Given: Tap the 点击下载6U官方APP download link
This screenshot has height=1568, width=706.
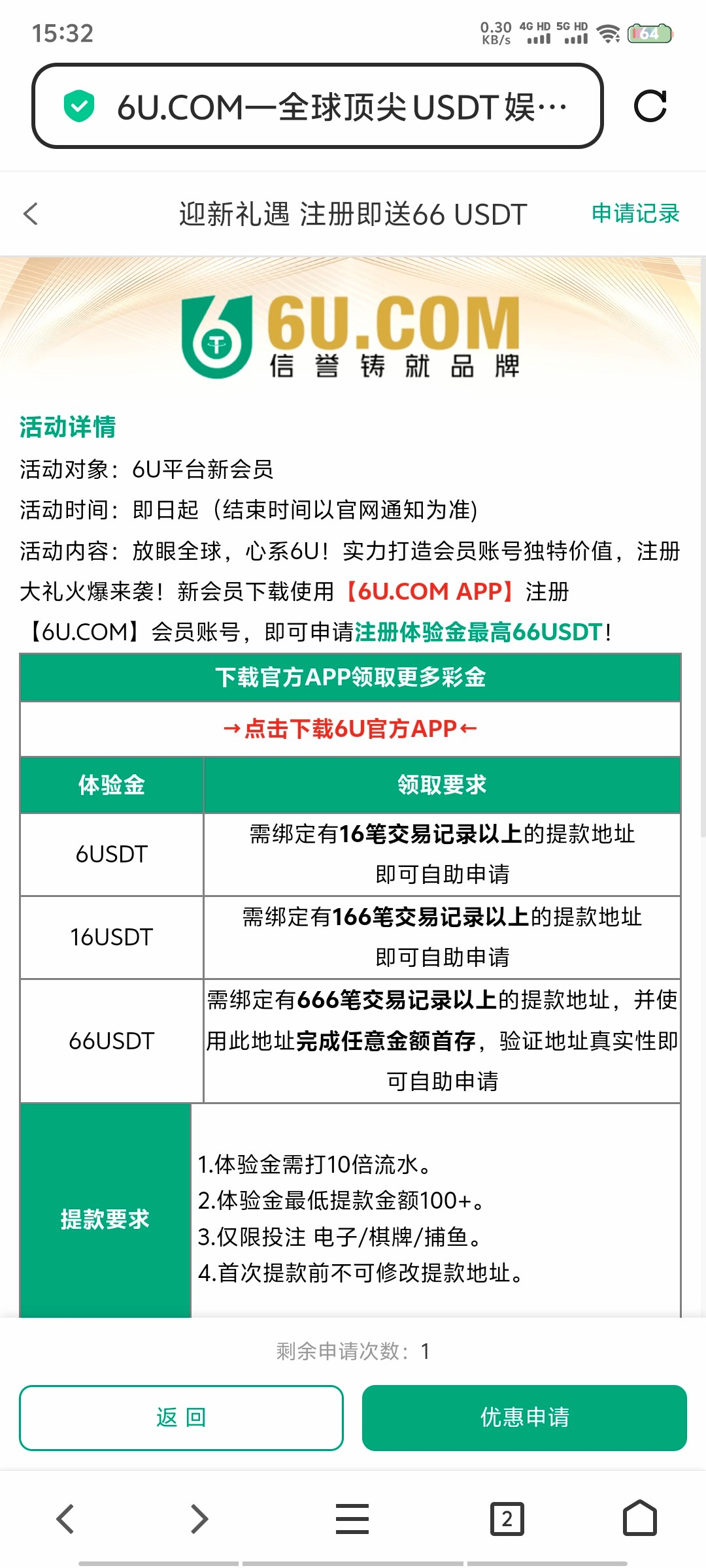Looking at the screenshot, I should click(x=350, y=729).
